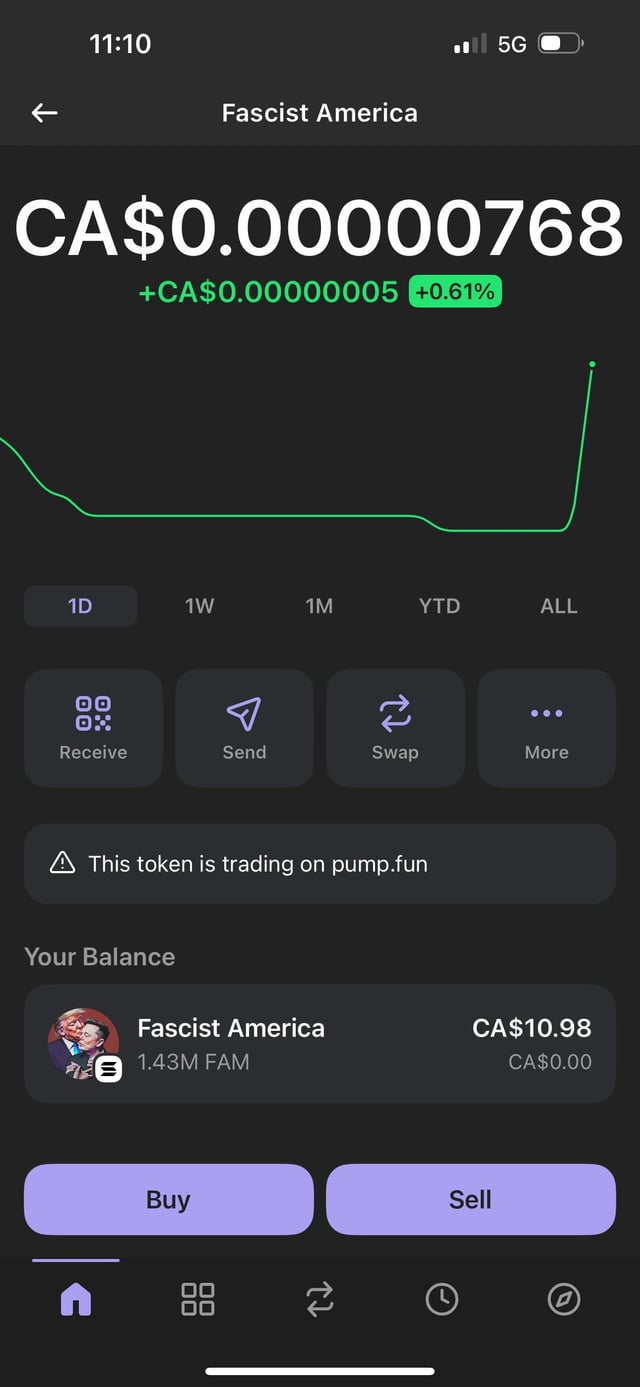The height and width of the screenshot is (1387, 640).
Task: Open the activity history clock tab
Action: coord(442,1299)
